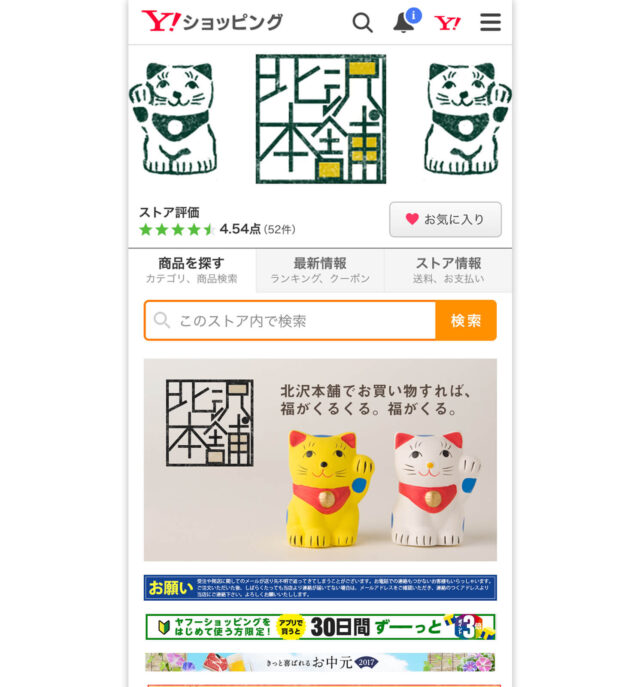
Task: Switch to the 商品を探す tab
Action: [192, 270]
